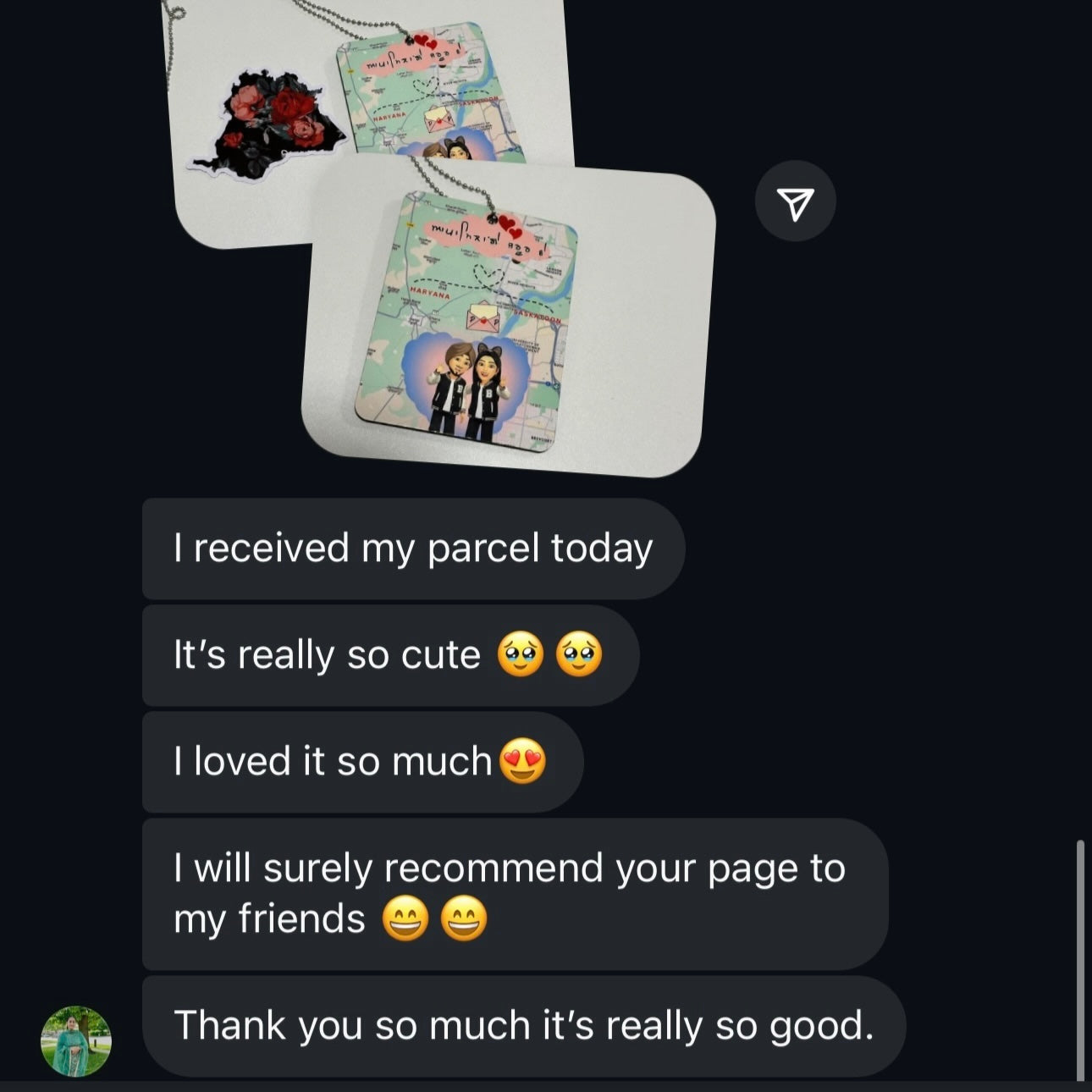Open the sender's profile picture
Viewport: 1092px width, 1092px height.
coord(76,1040)
